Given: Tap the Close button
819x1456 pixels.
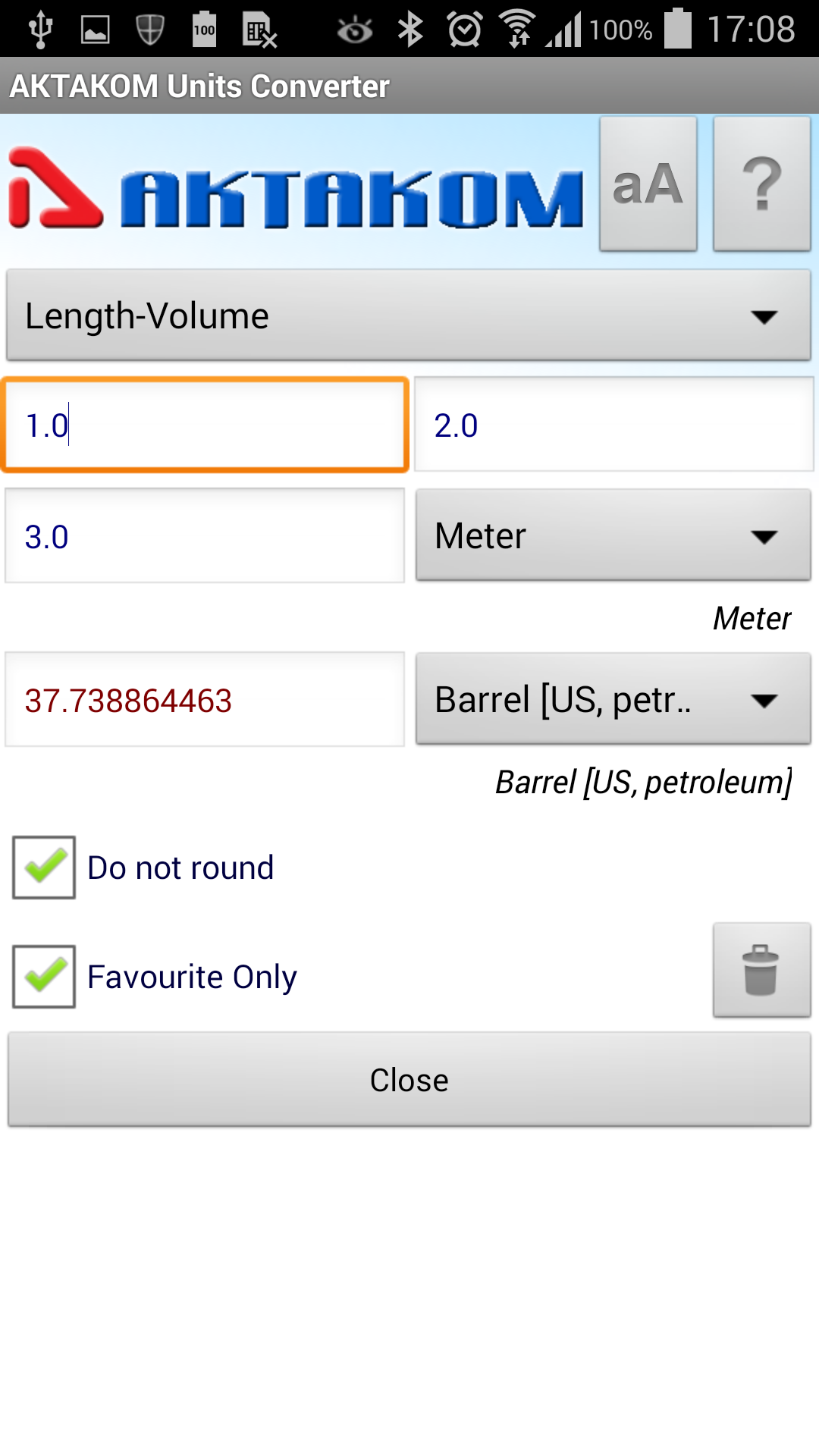Looking at the screenshot, I should click(409, 1080).
